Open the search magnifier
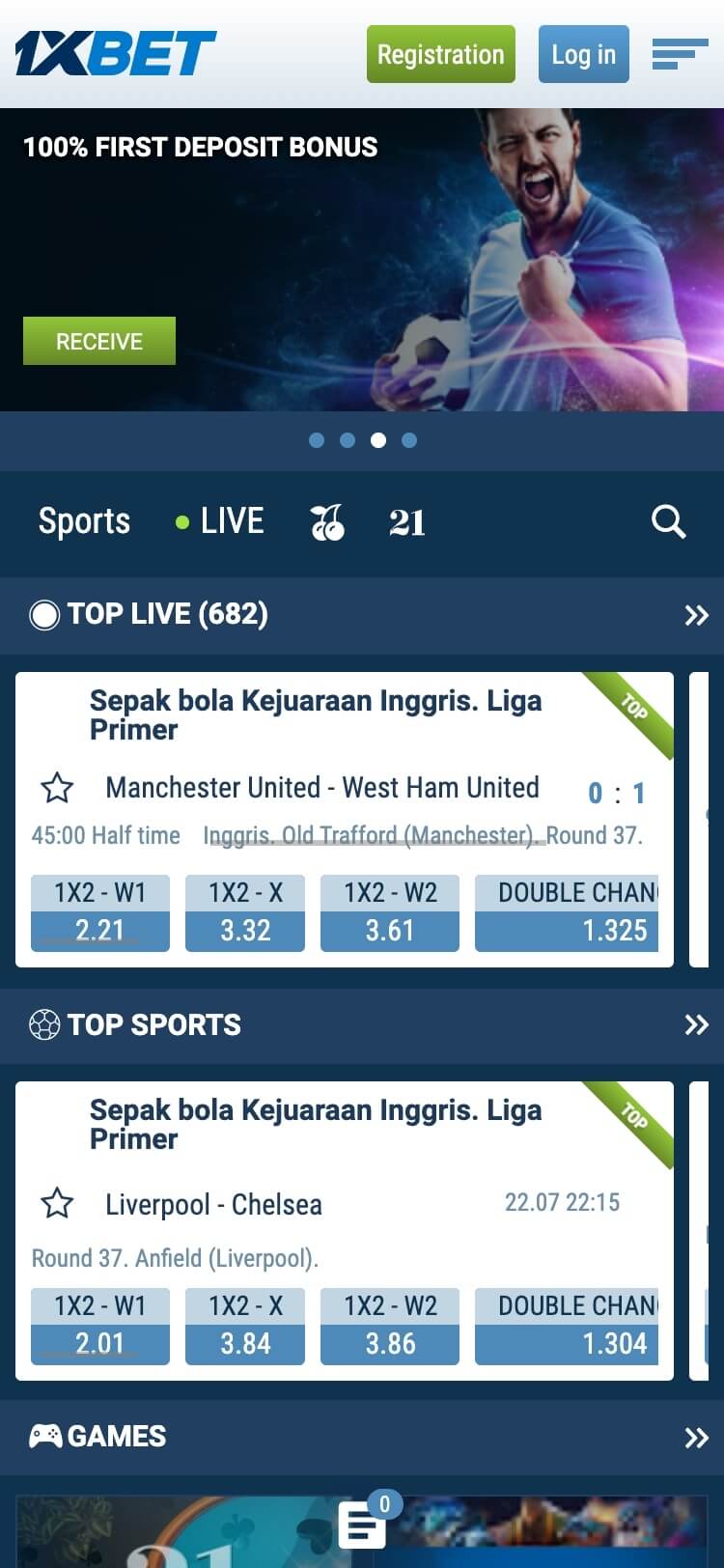The width and height of the screenshot is (724, 1568). point(668,521)
